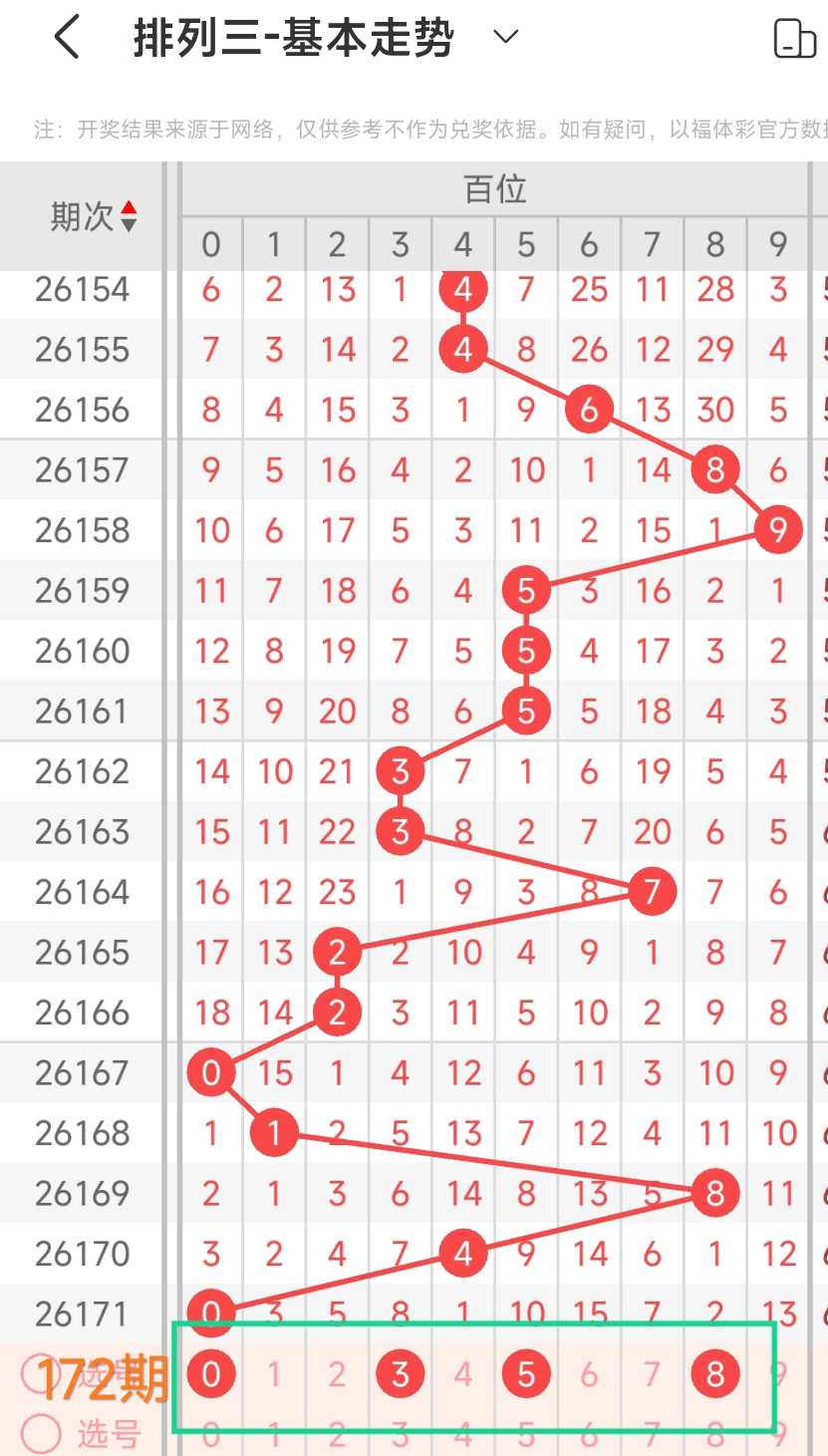Select the second 选号 radio button
This screenshot has height=1456, width=828.
[x=42, y=1434]
